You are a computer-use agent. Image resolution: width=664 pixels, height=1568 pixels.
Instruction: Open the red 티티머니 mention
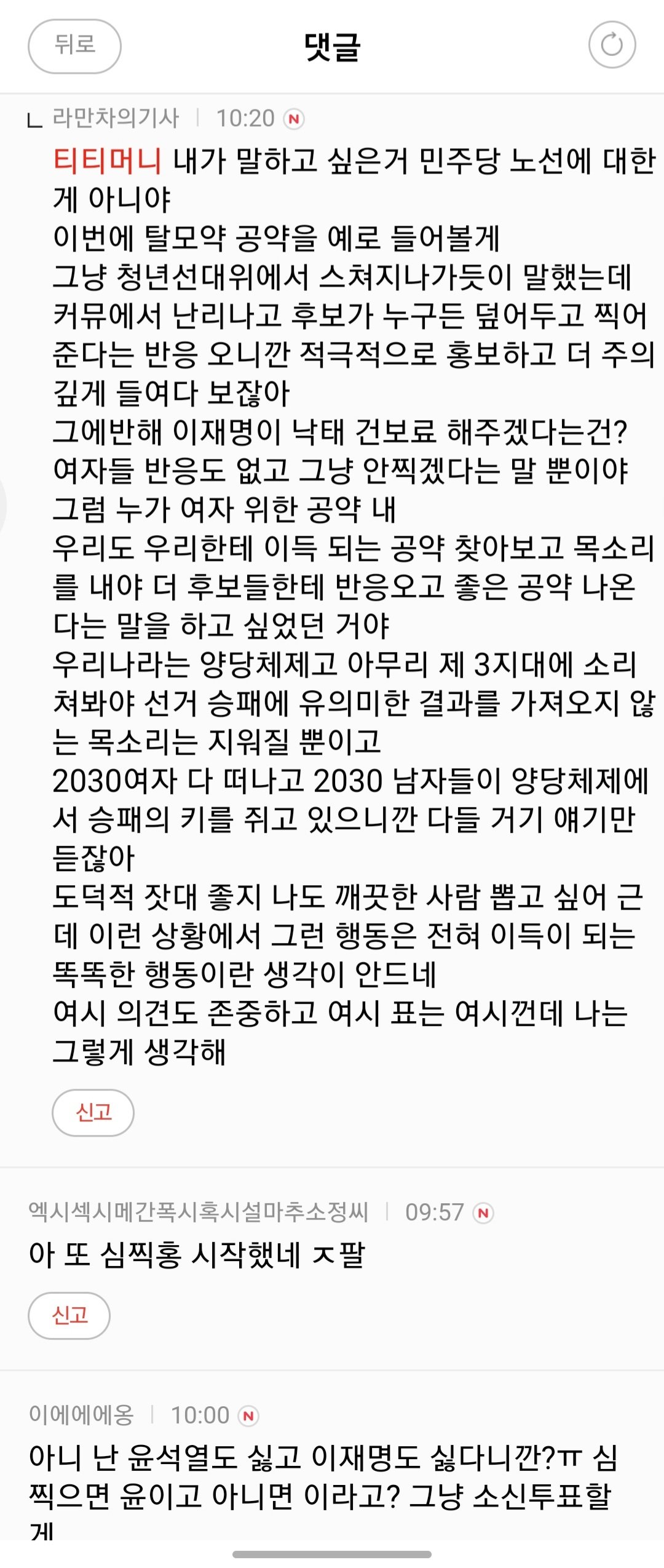point(107,161)
